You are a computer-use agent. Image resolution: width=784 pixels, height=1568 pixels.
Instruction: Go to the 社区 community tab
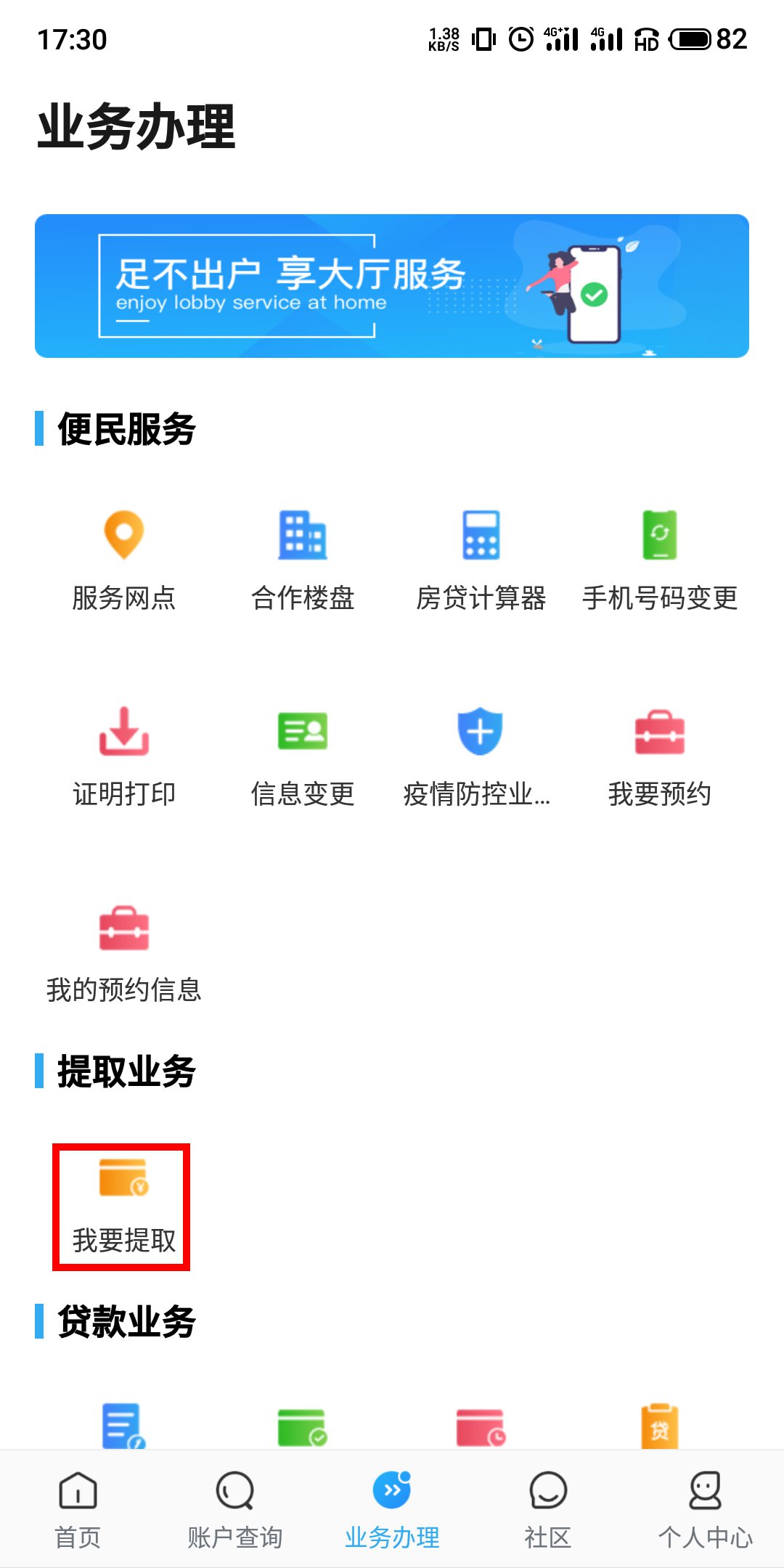point(548,1508)
